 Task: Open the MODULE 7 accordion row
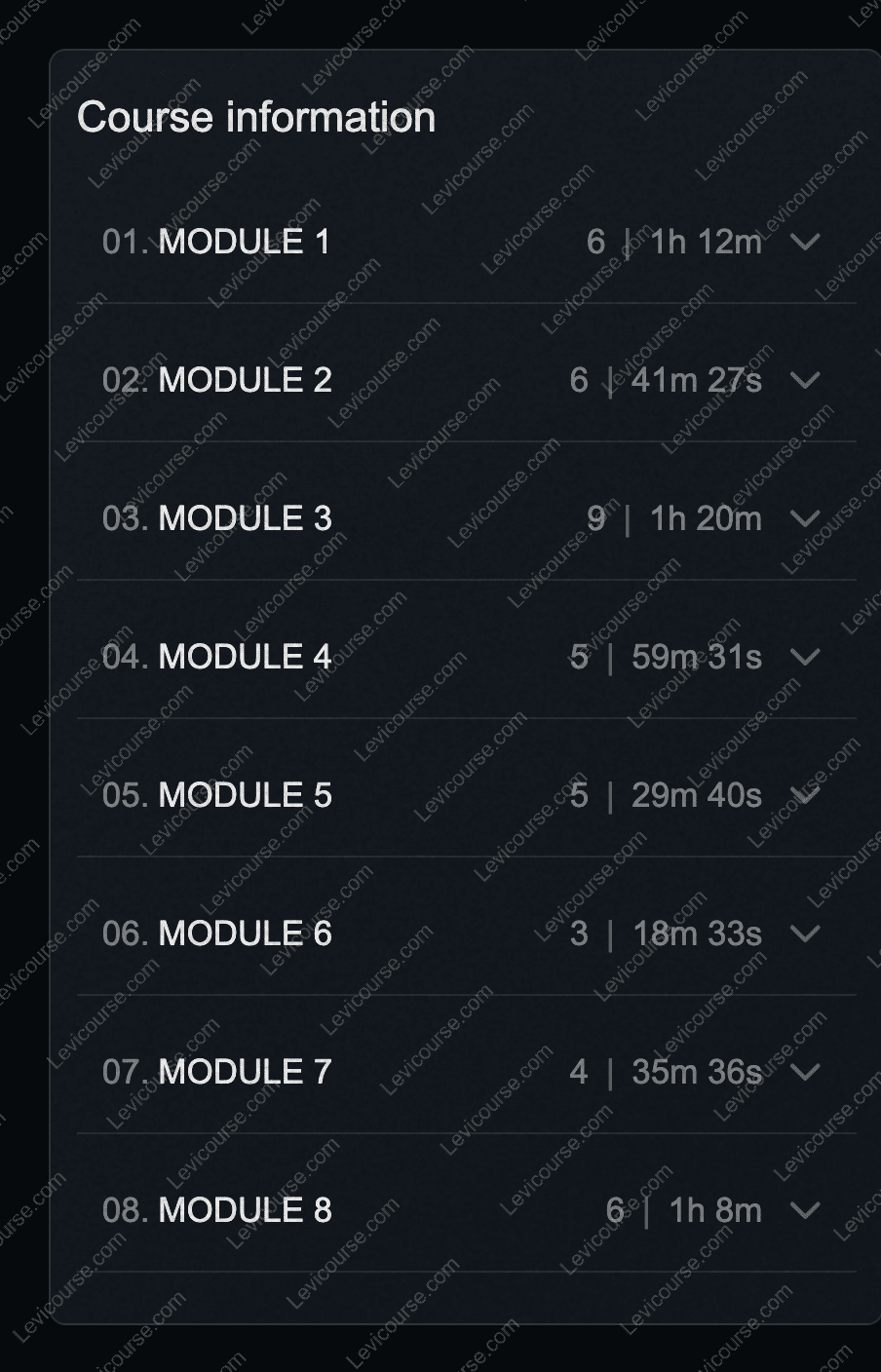(x=805, y=1072)
